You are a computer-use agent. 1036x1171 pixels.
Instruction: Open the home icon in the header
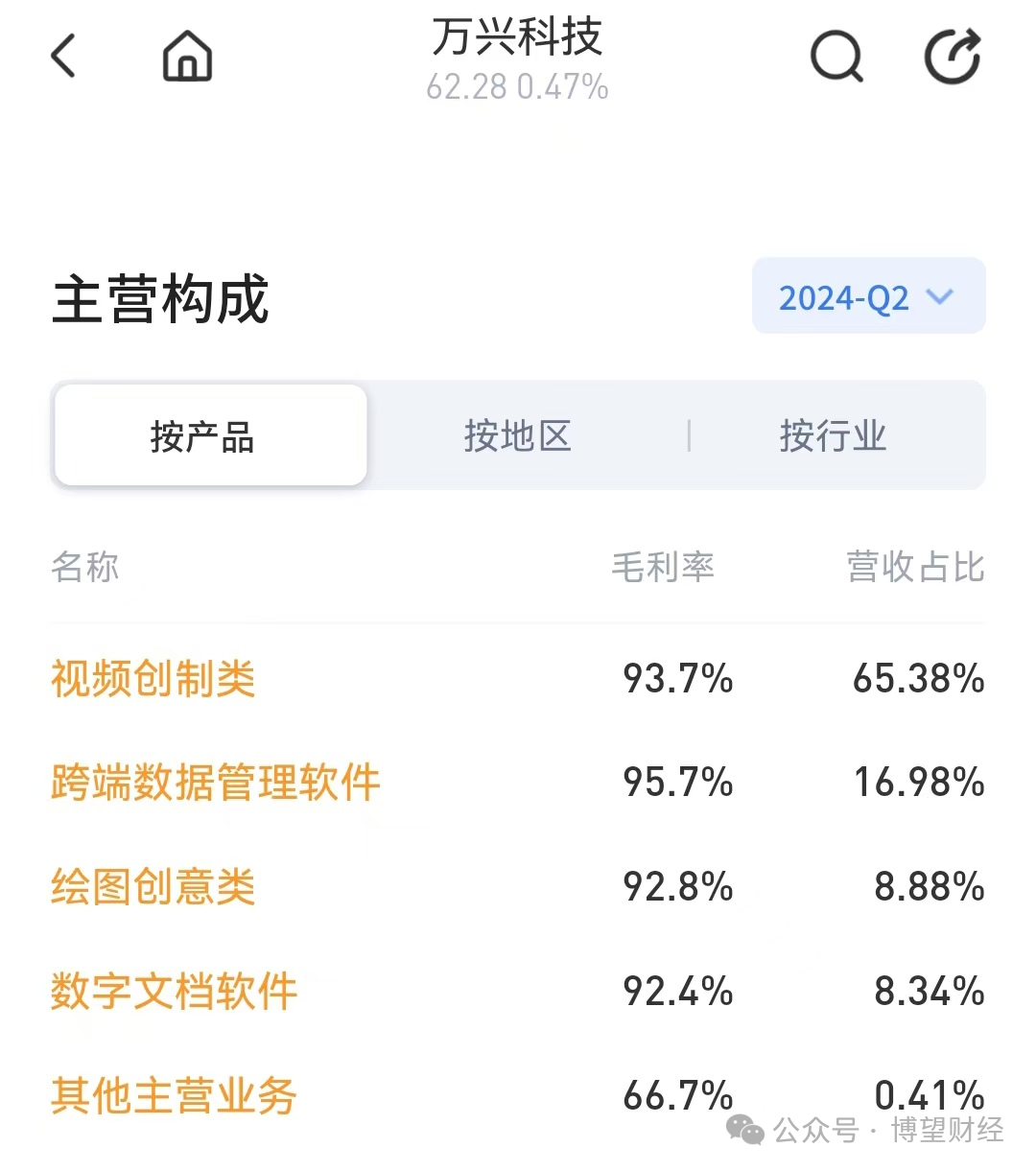pos(187,56)
